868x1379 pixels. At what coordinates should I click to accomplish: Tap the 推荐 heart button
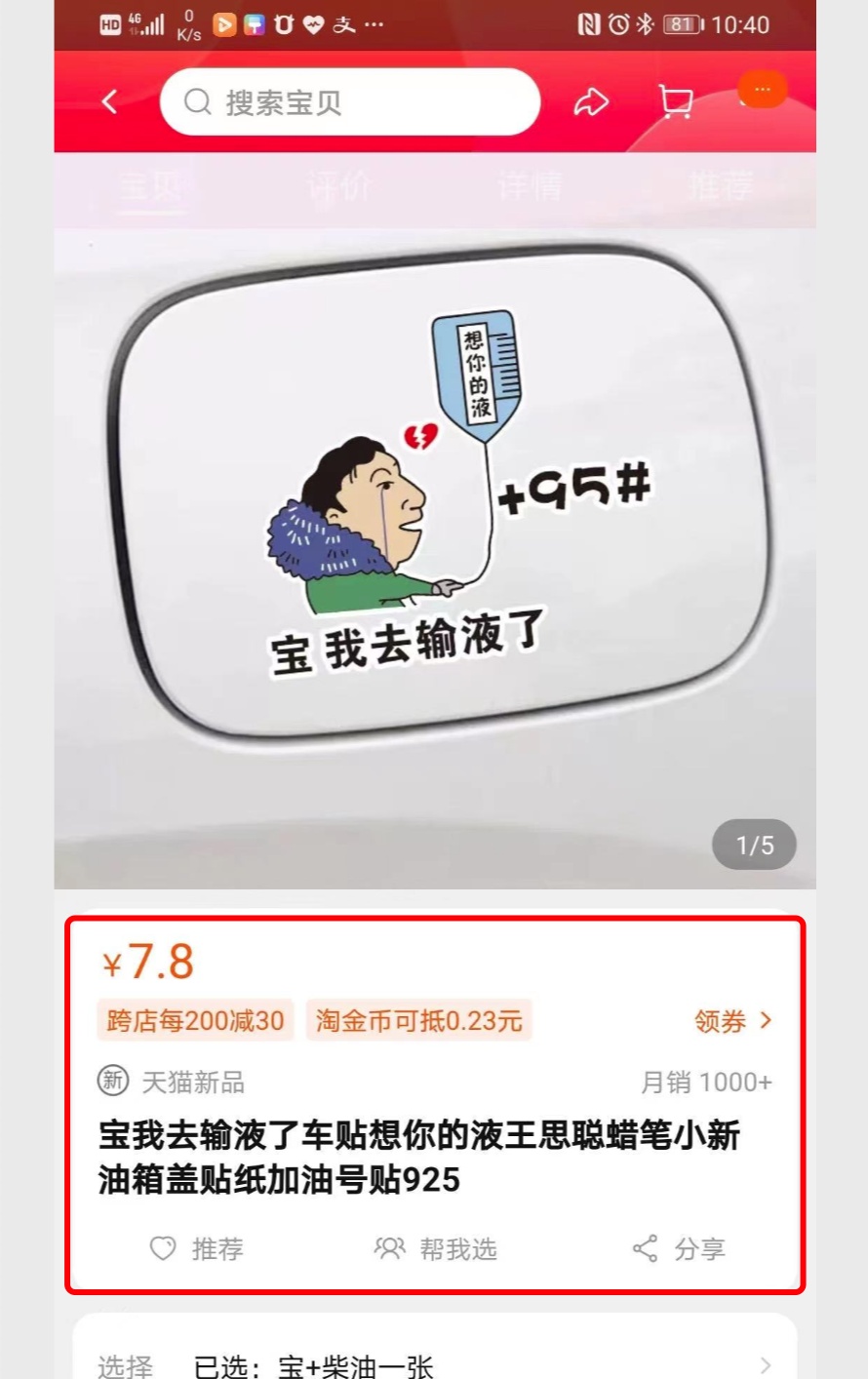[196, 1248]
